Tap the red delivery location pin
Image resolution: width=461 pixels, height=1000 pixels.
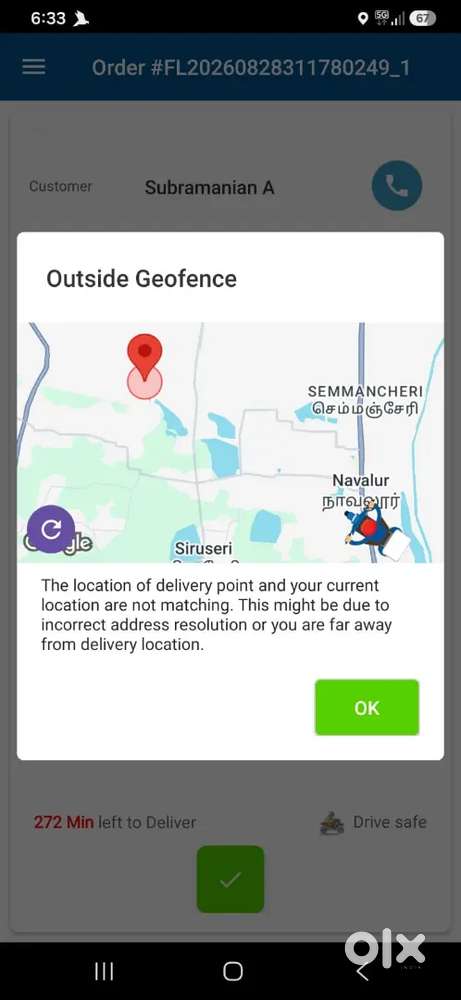coord(145,357)
